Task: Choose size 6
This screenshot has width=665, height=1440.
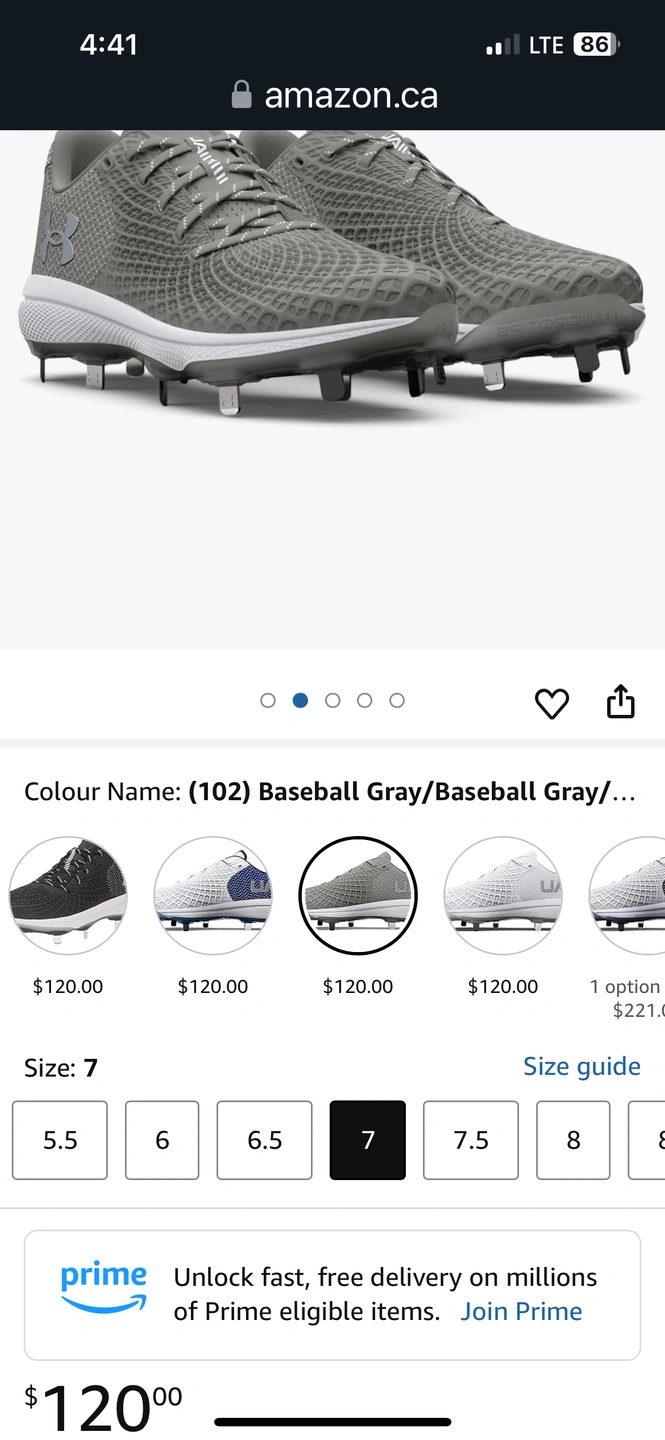Action: [162, 1140]
